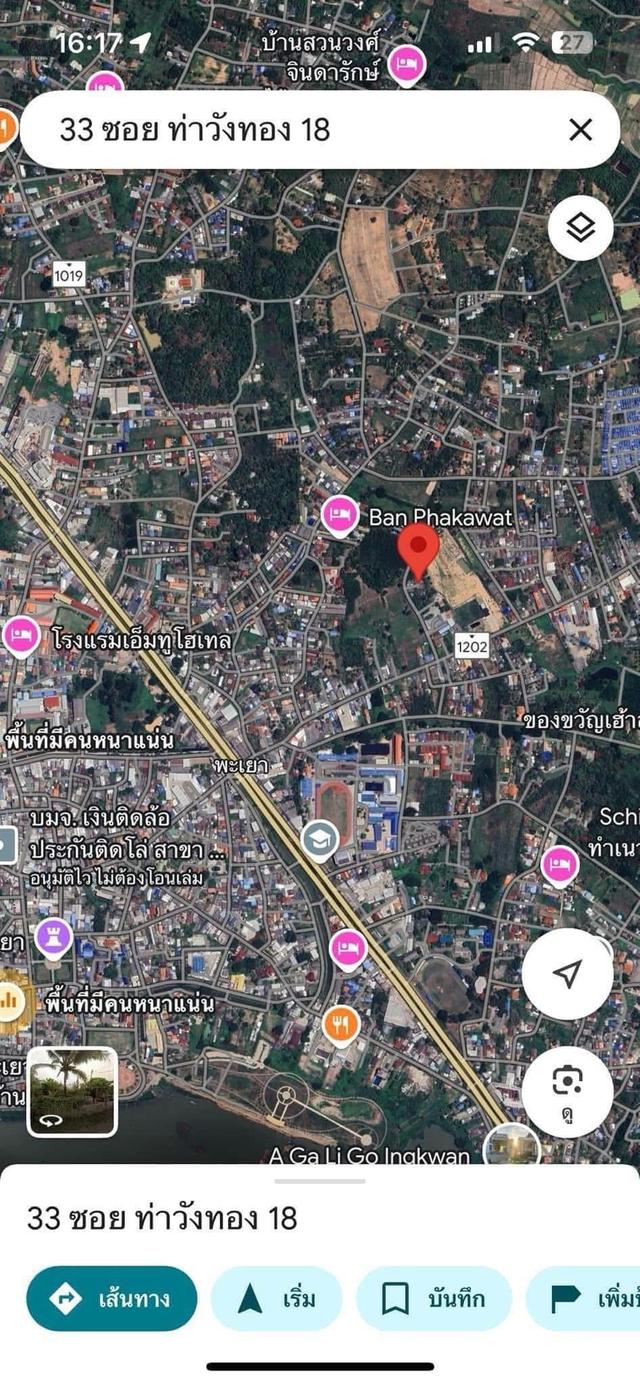Save this place with the บันทึก button
The height and width of the screenshot is (1384, 640).
pyautogui.click(x=434, y=1299)
